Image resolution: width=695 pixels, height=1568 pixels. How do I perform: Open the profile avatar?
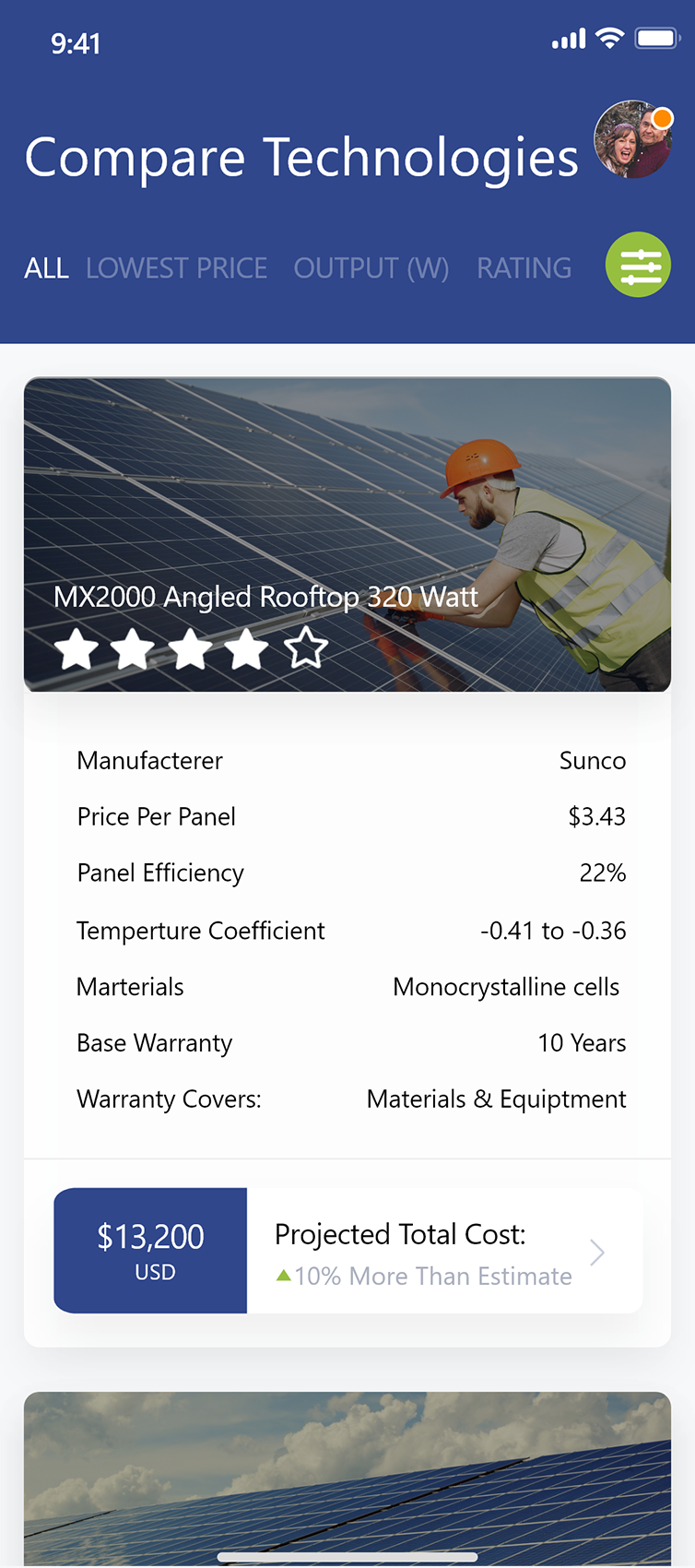tap(632, 140)
